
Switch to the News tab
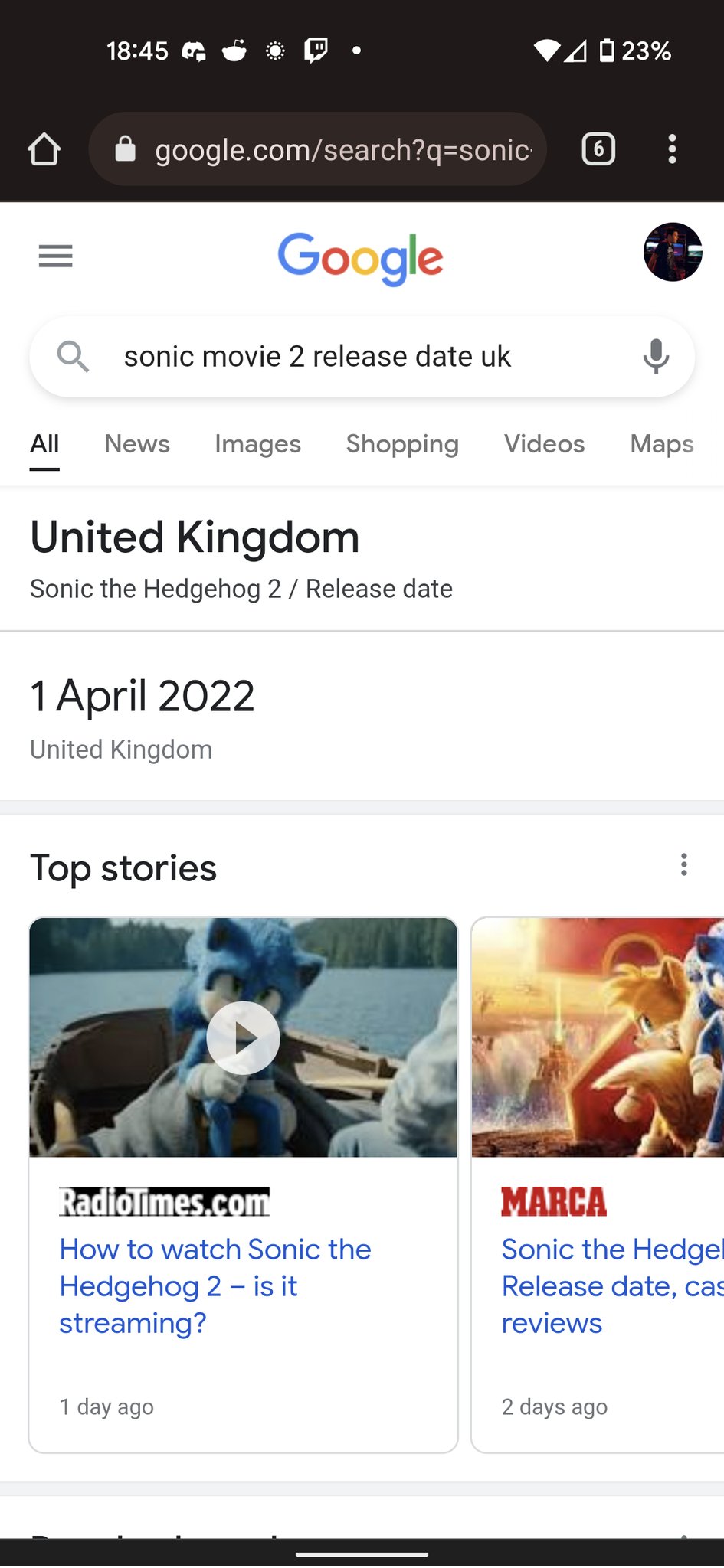point(137,444)
